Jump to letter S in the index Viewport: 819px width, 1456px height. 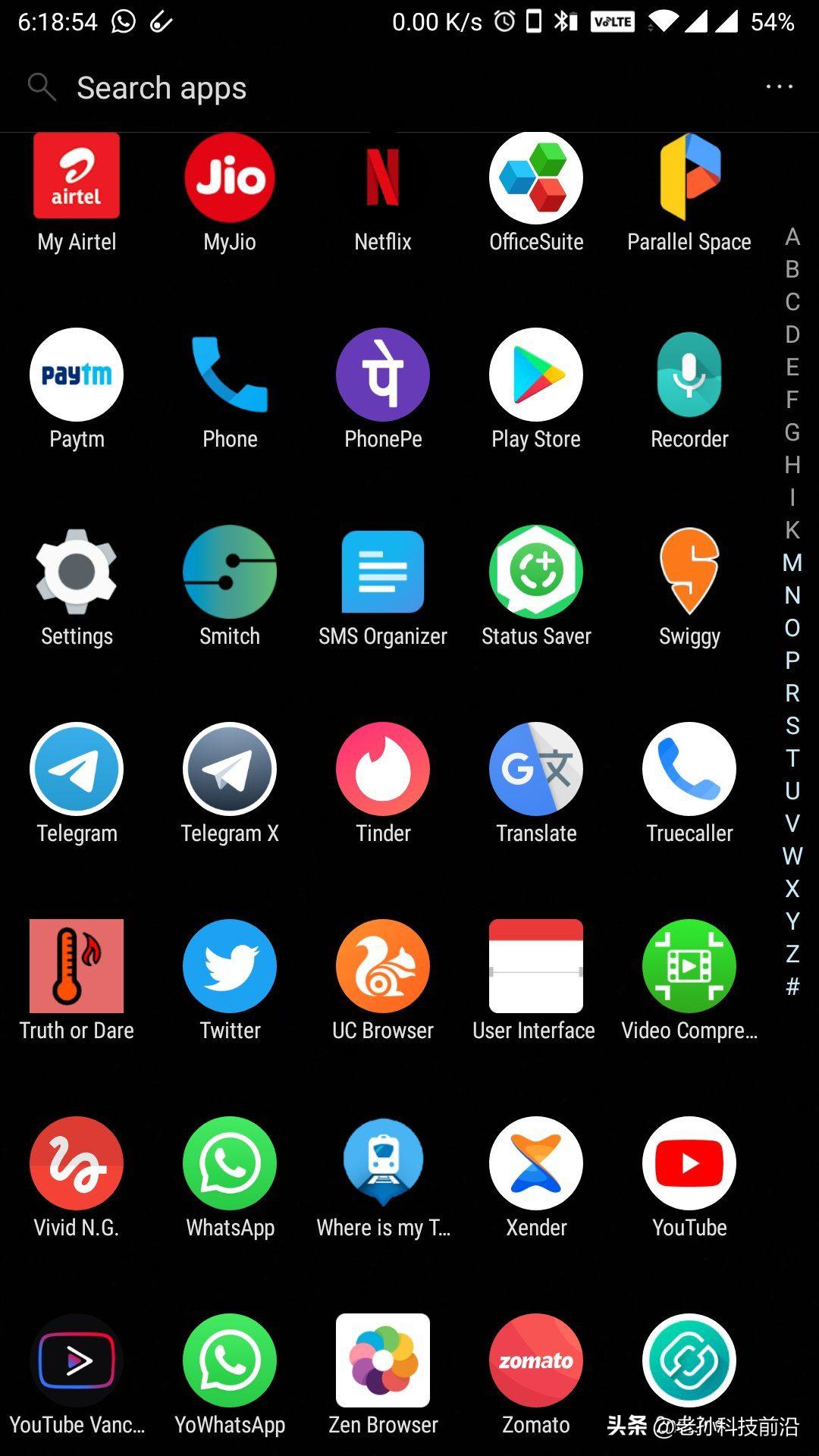click(792, 726)
